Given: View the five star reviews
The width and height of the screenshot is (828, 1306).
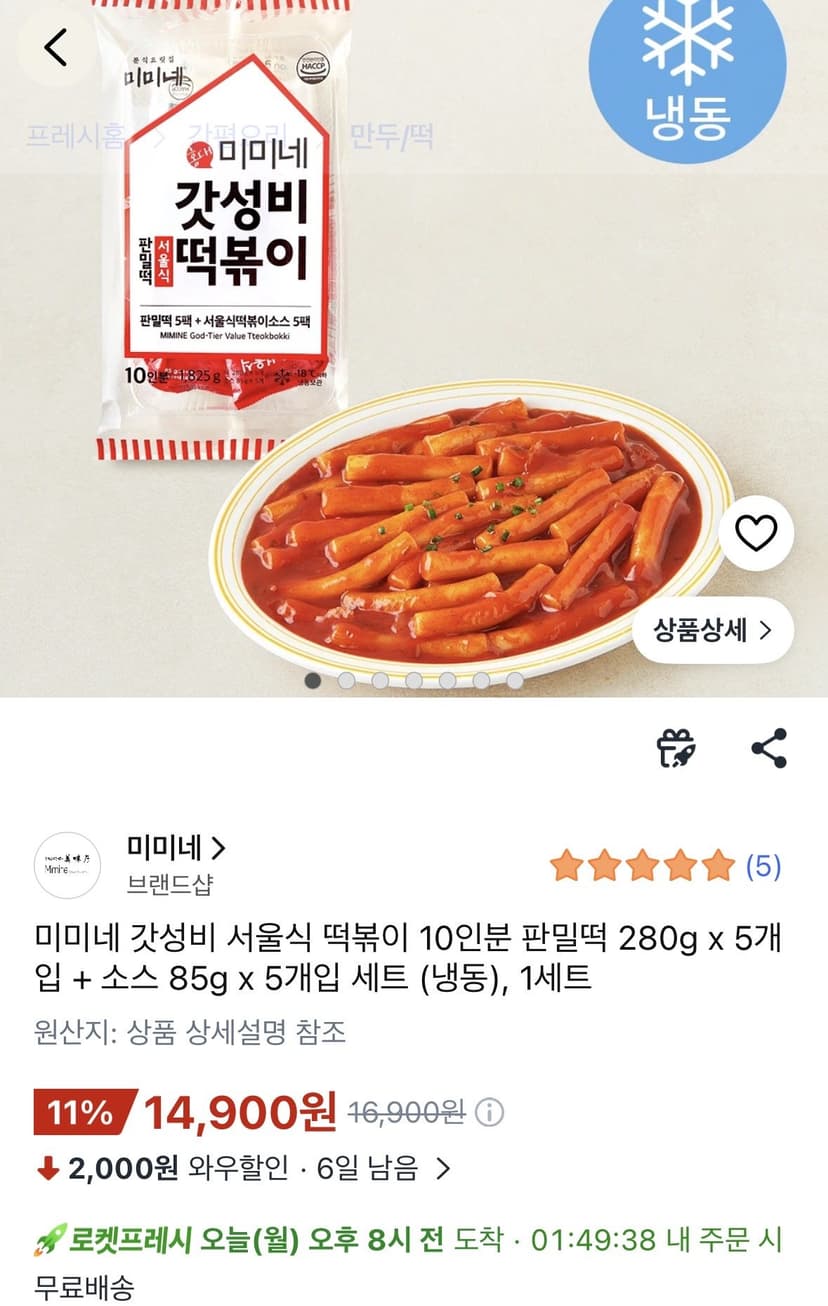Looking at the screenshot, I should pos(665,866).
